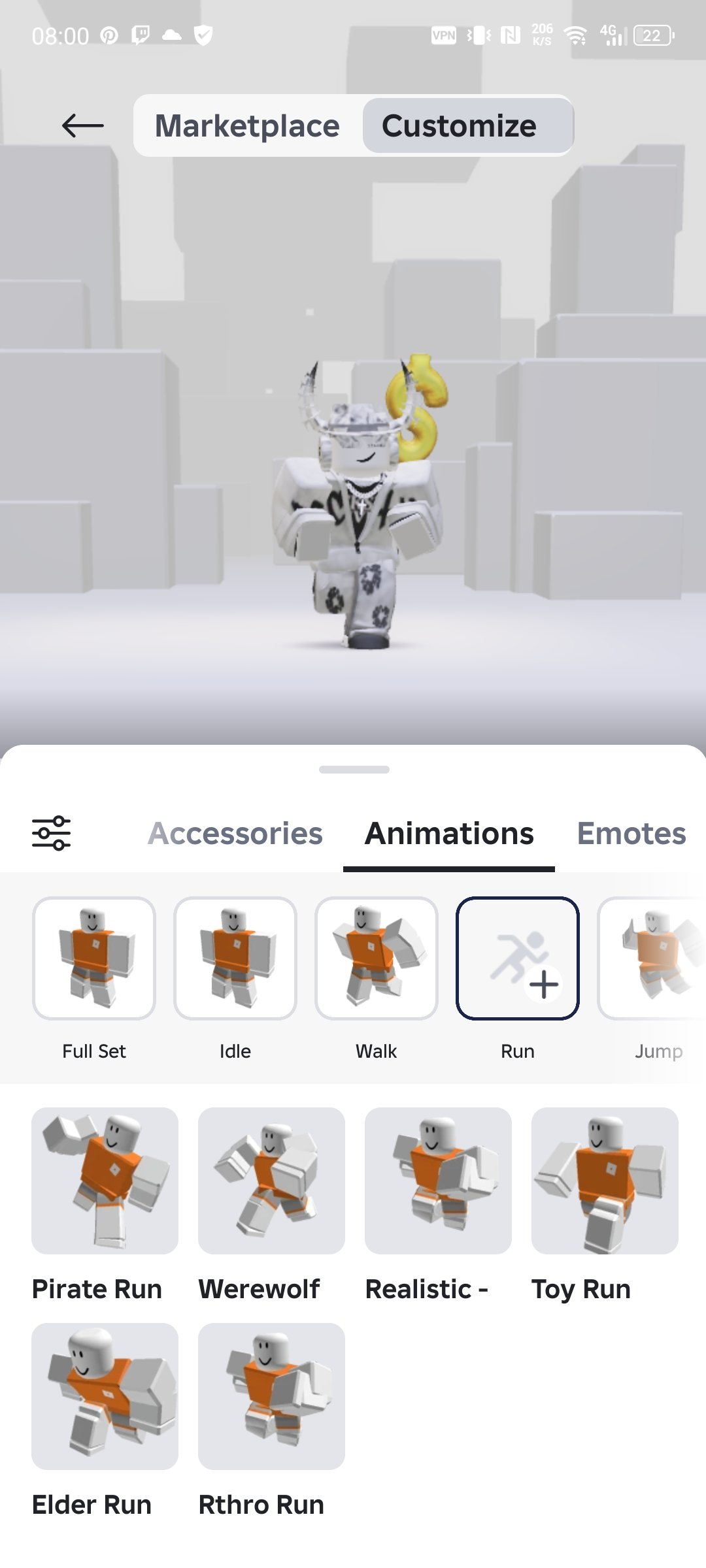Viewport: 706px width, 1568px height.
Task: Switch to the Accessories tab
Action: coord(235,833)
